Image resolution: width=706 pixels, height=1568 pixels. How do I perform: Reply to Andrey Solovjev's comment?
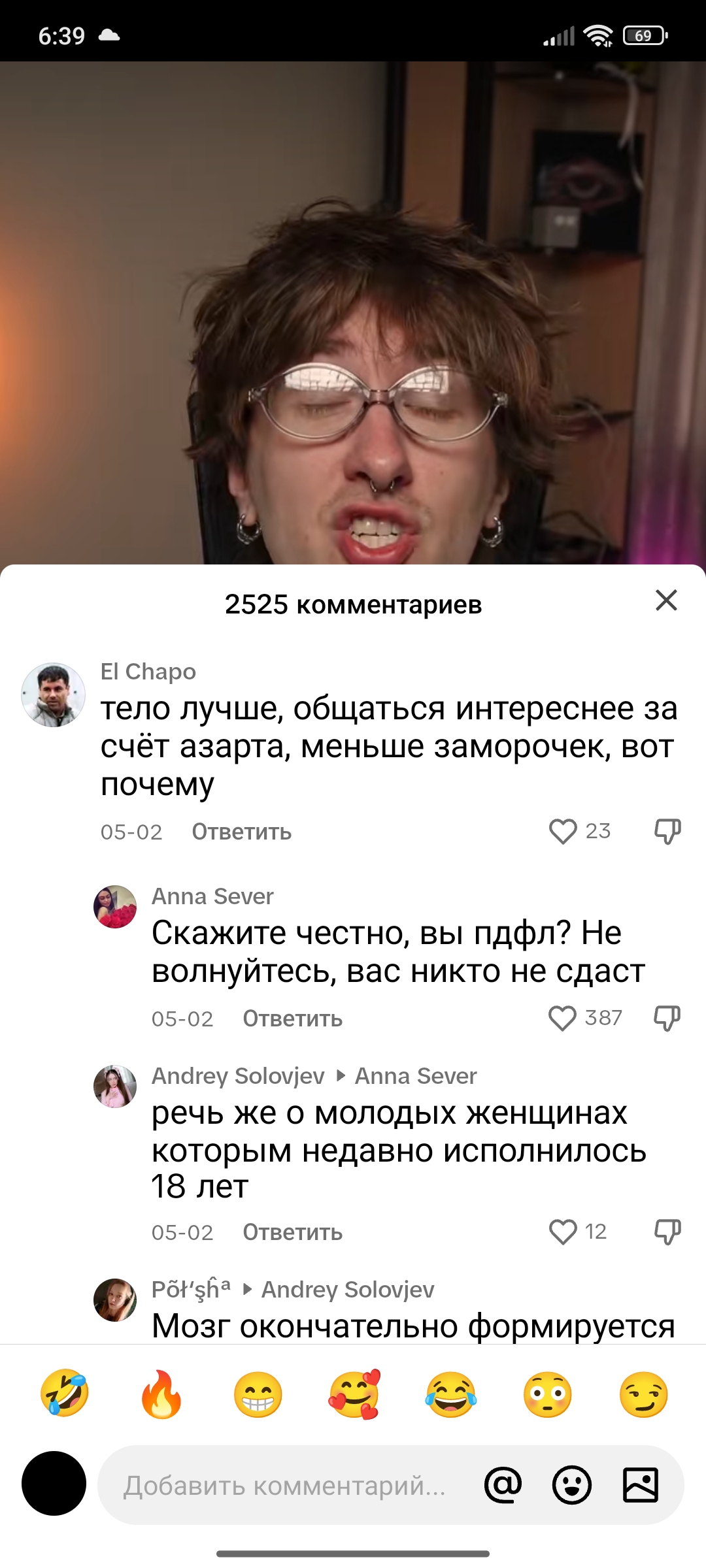point(292,1232)
